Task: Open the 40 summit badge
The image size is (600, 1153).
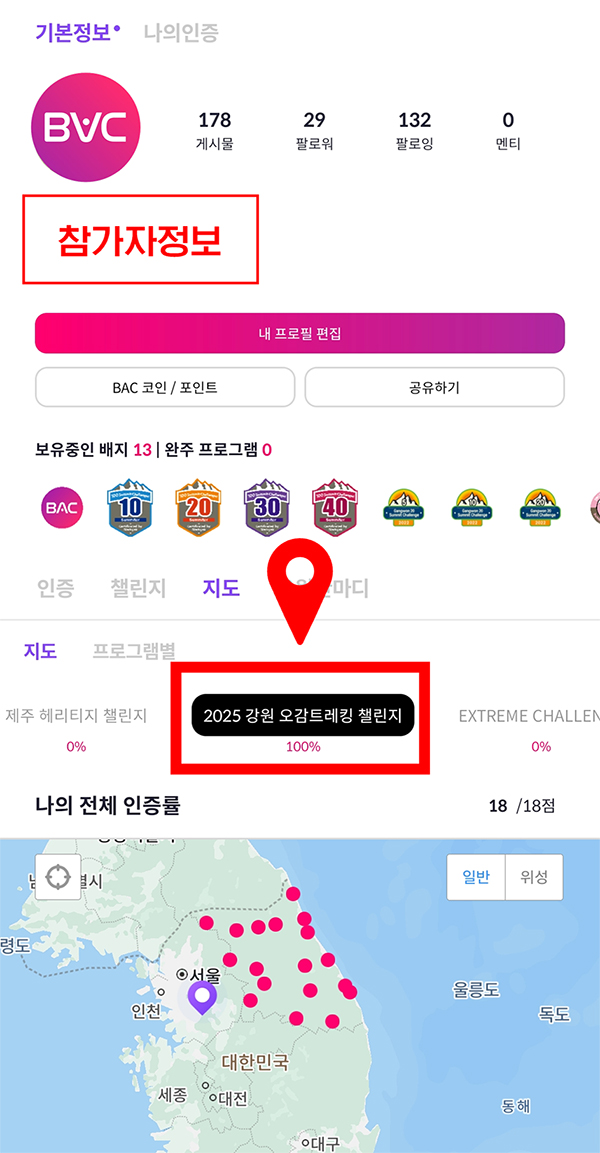Action: 334,508
